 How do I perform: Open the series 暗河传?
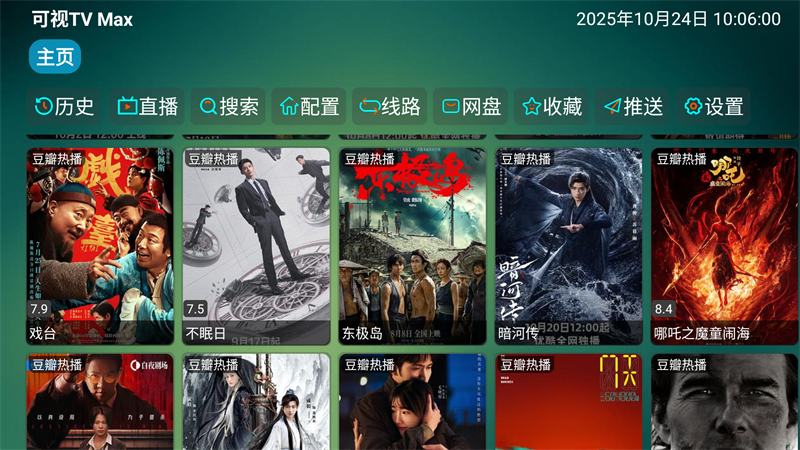tap(568, 246)
